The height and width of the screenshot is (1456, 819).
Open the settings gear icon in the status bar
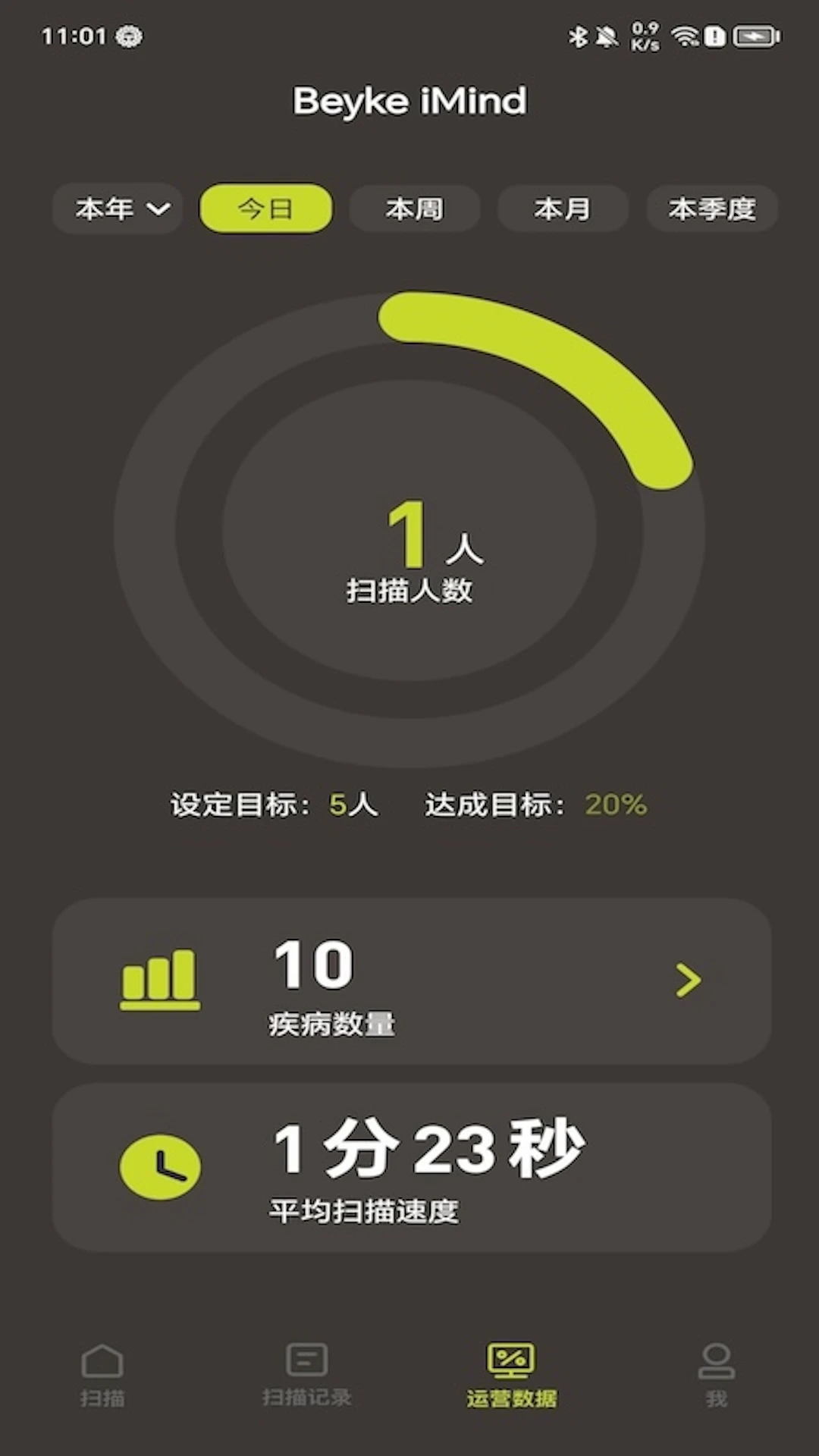coord(129,36)
